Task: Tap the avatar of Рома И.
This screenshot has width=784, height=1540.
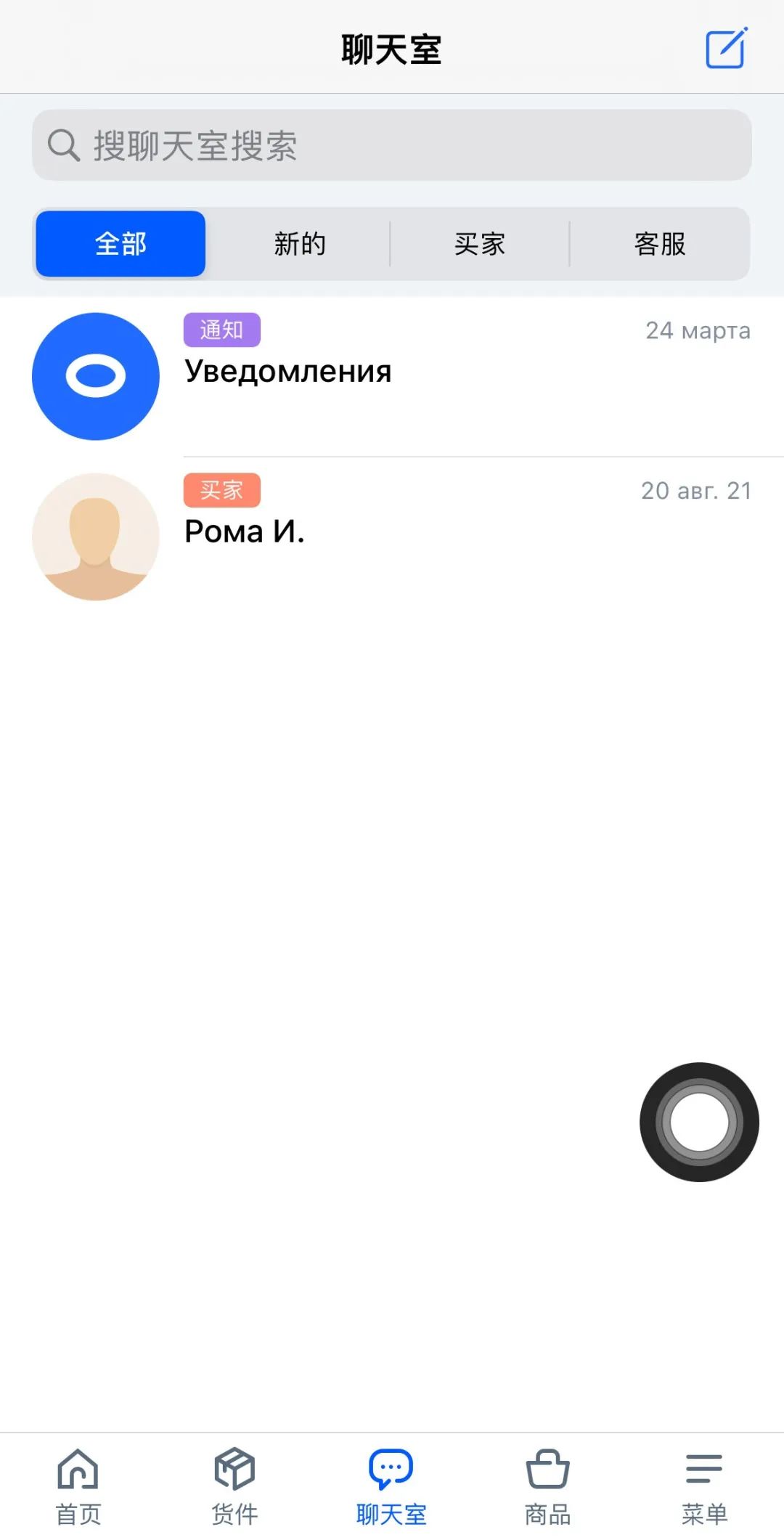Action: (96, 537)
